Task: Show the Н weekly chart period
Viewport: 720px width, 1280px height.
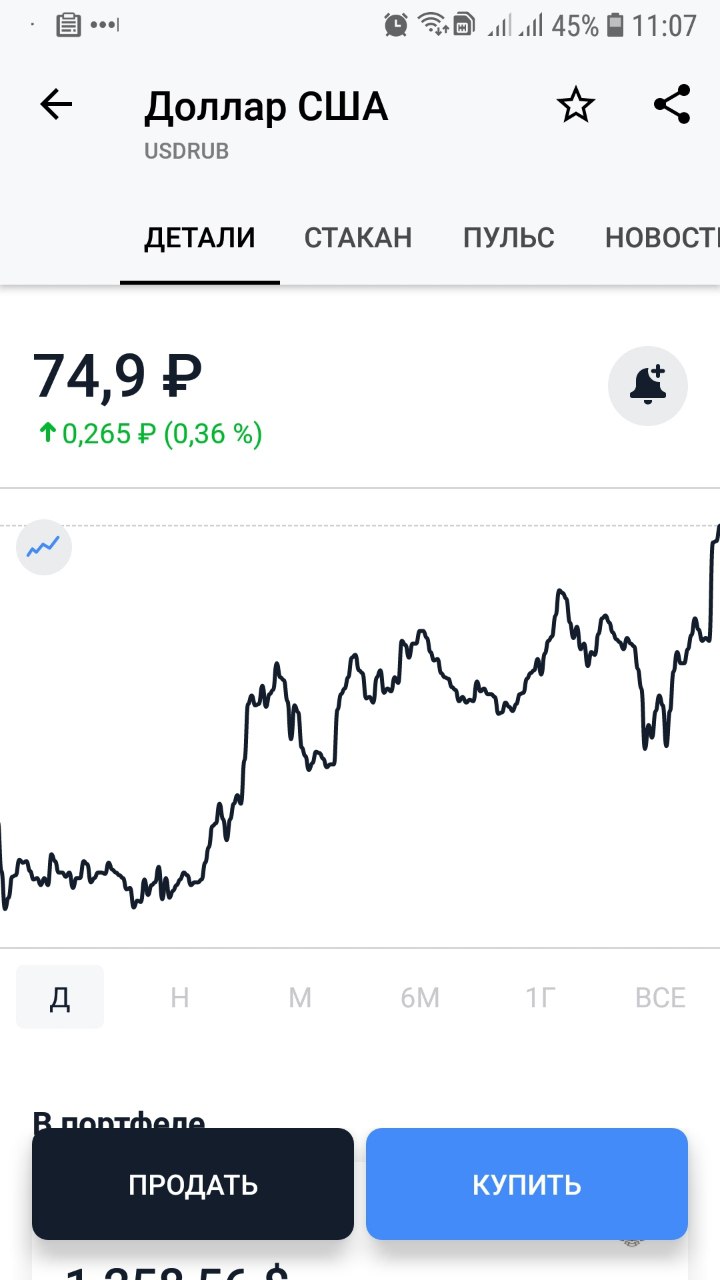Action: coord(180,997)
